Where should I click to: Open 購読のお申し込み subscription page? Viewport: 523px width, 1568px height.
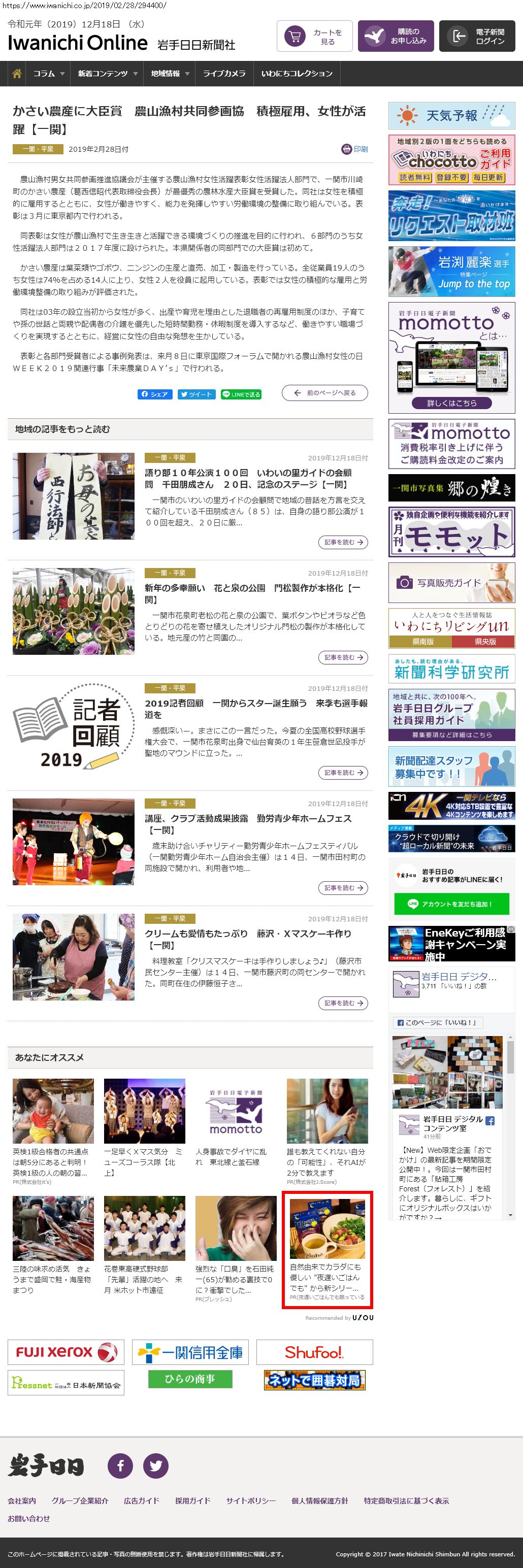[x=396, y=37]
